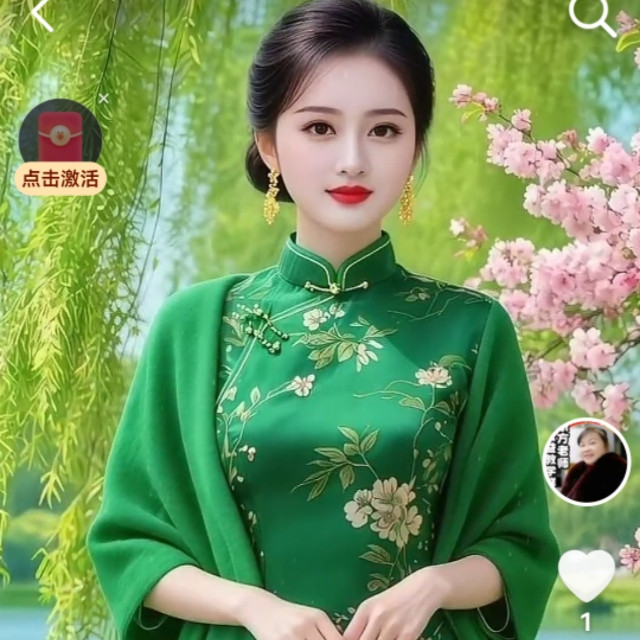
Task: Open the creator's profile avatar
Action: [x=587, y=462]
